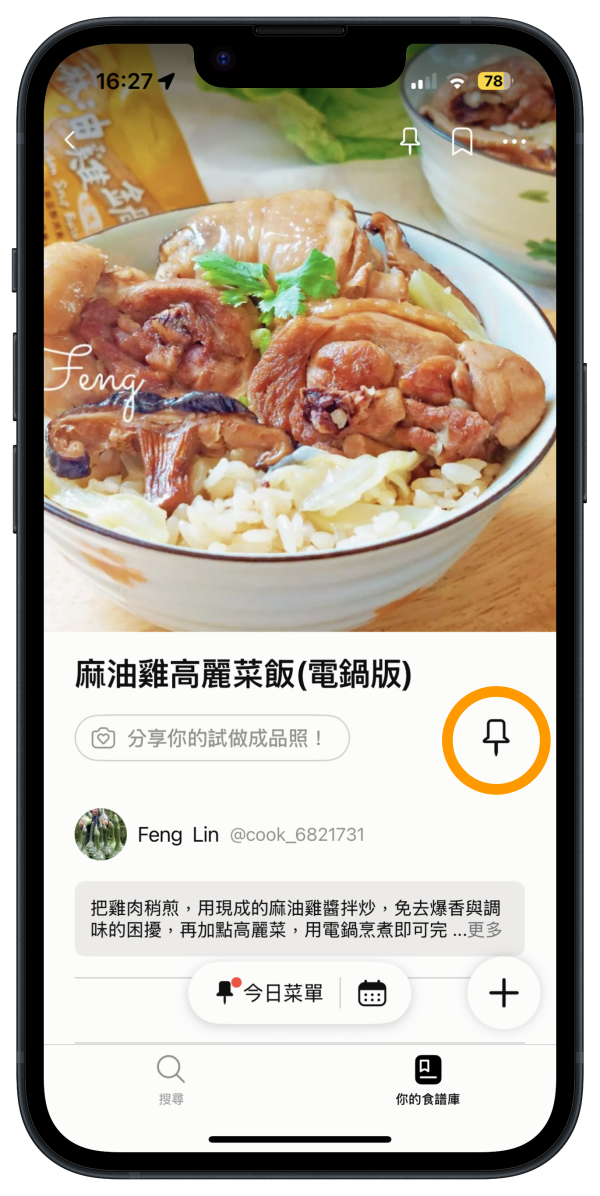Image resolution: width=600 pixels, height=1196 pixels.
Task: Switch to the 搜尋 tab
Action: coord(171,1080)
